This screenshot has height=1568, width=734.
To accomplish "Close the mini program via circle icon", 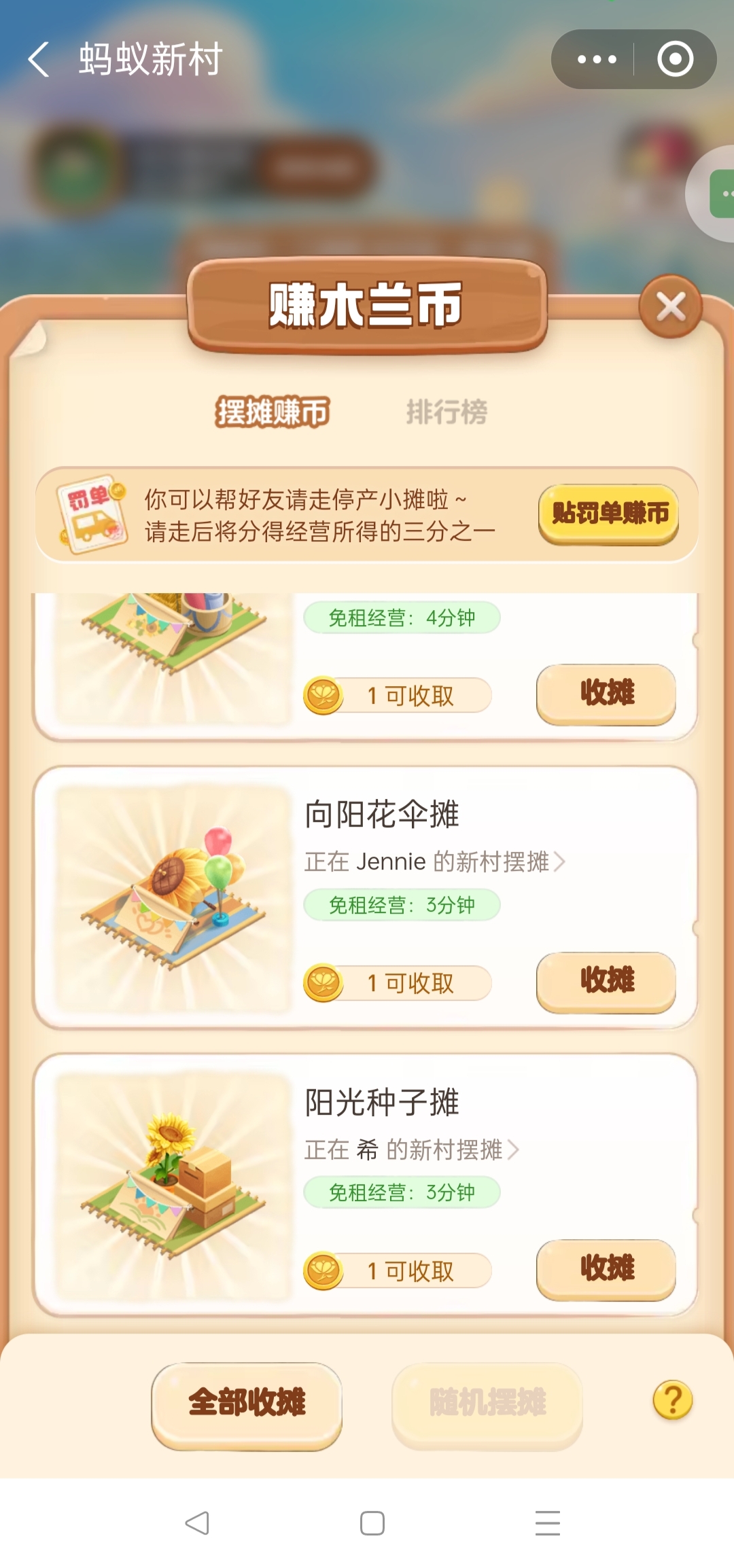I will tap(675, 59).
